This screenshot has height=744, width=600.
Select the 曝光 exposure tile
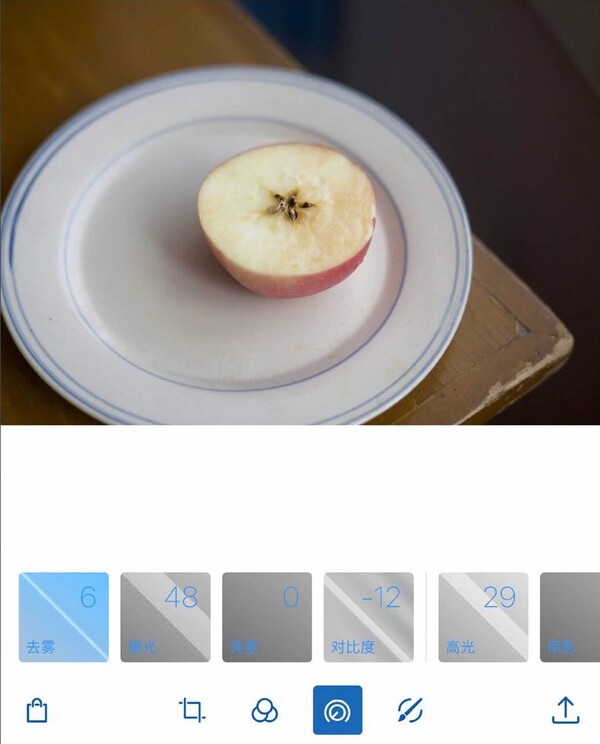coord(165,617)
